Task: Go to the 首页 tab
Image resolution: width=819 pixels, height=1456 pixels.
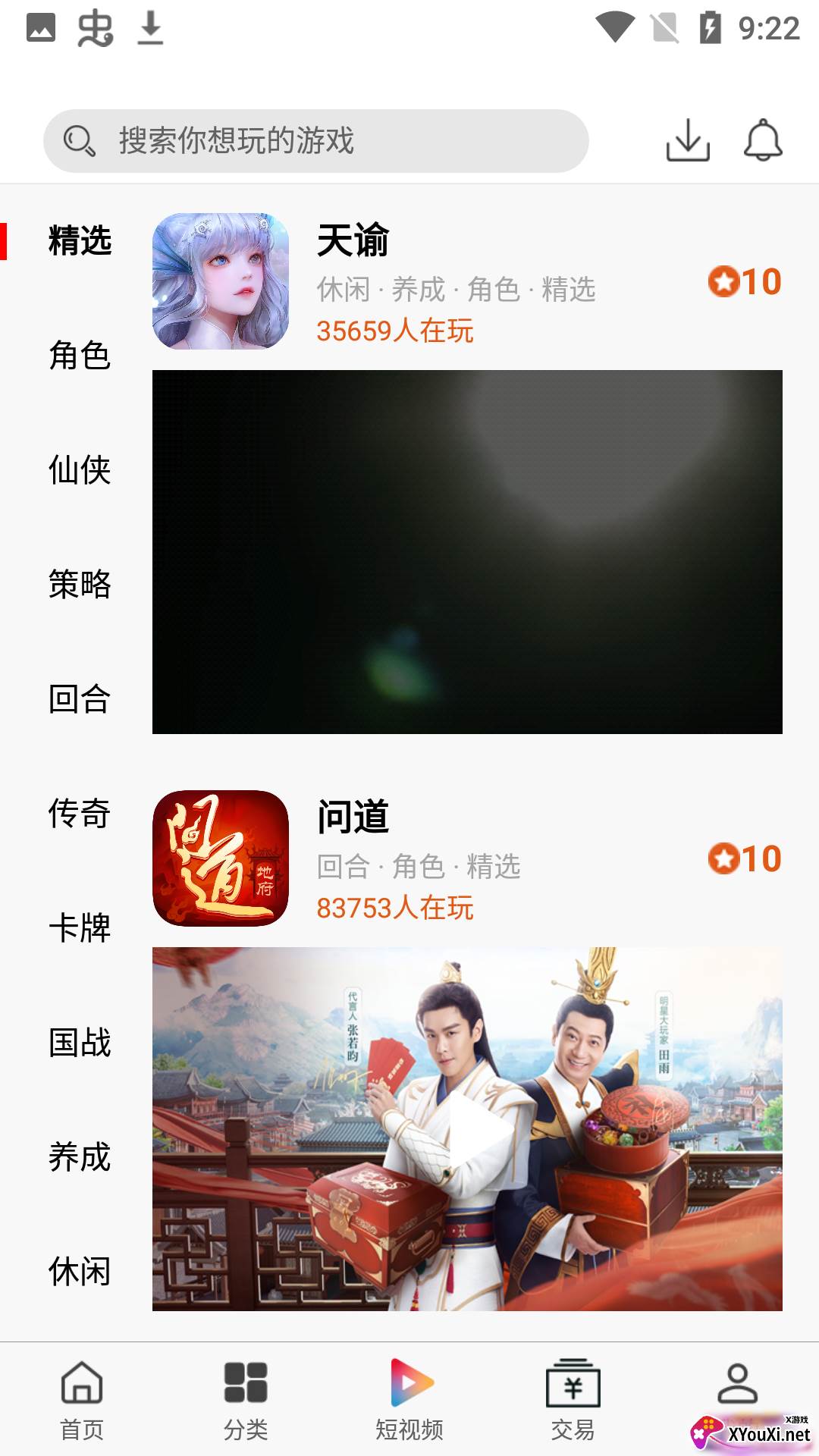Action: click(82, 1400)
